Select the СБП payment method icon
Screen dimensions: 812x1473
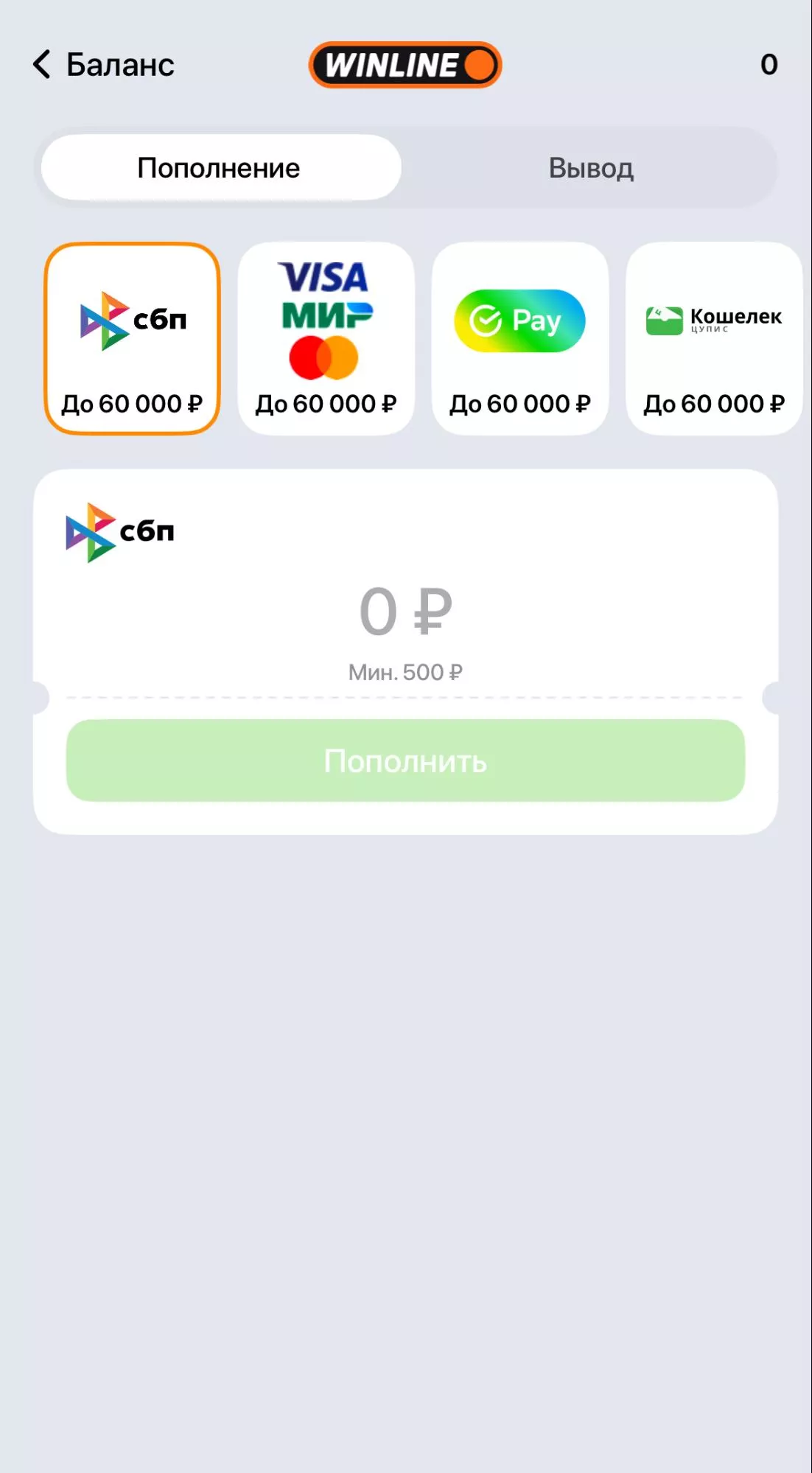[133, 319]
